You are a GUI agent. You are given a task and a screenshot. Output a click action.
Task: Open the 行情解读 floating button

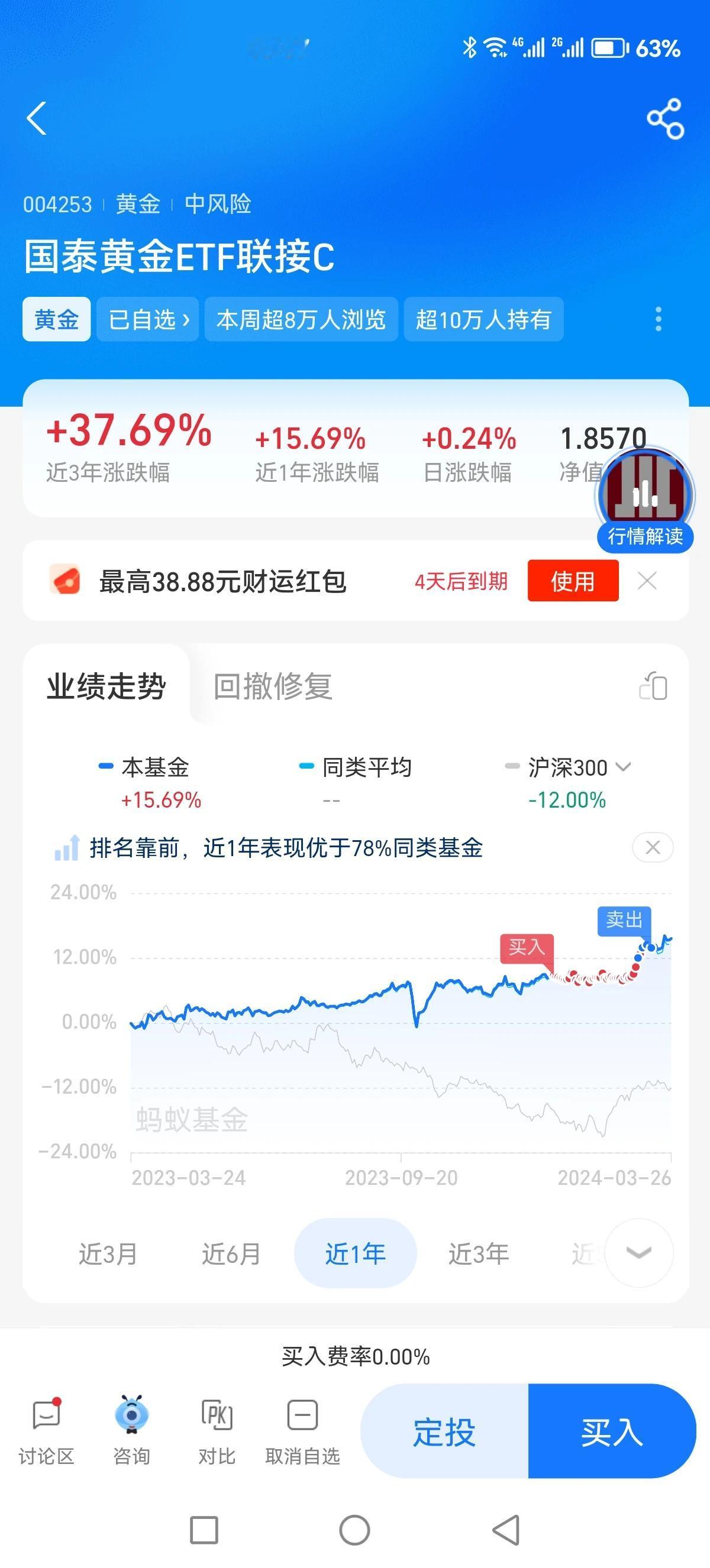pyautogui.click(x=646, y=500)
